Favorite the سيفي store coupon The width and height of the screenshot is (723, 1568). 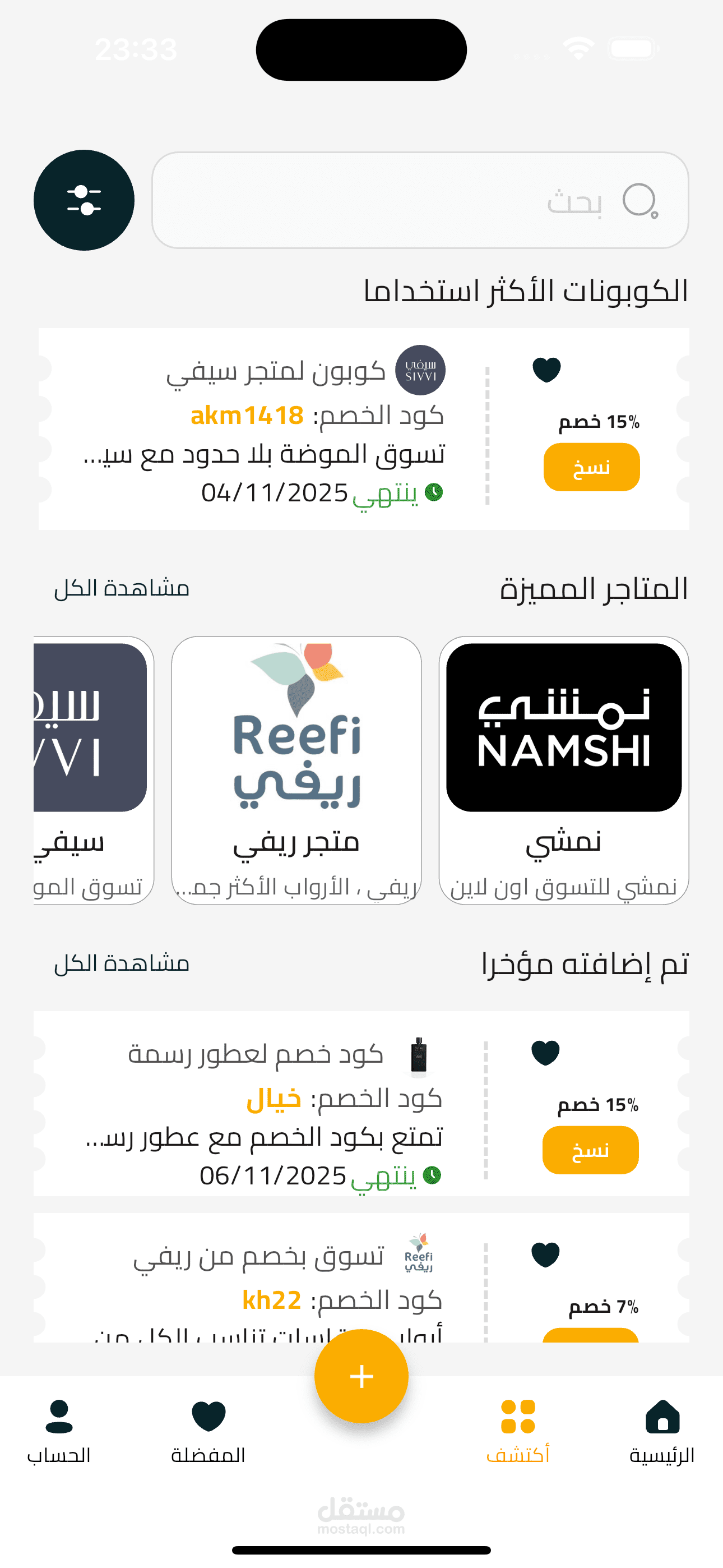(546, 370)
